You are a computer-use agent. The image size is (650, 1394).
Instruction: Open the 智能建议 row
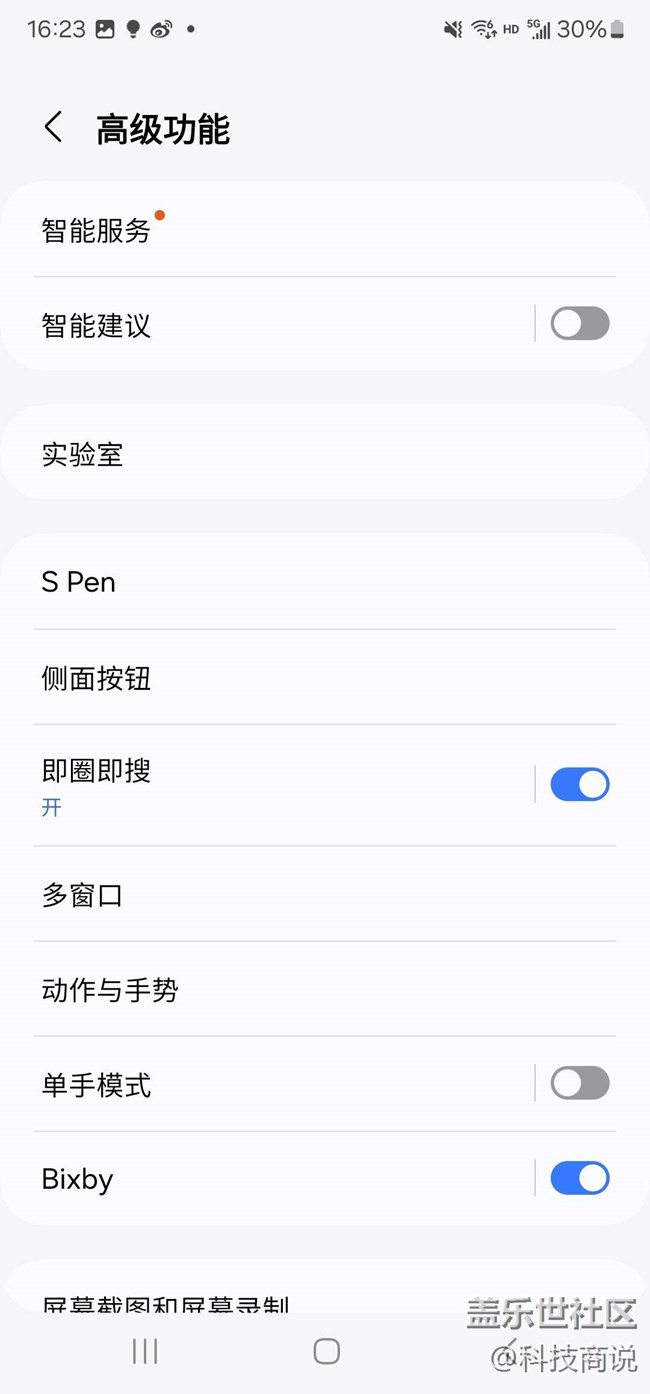pyautogui.click(x=267, y=324)
